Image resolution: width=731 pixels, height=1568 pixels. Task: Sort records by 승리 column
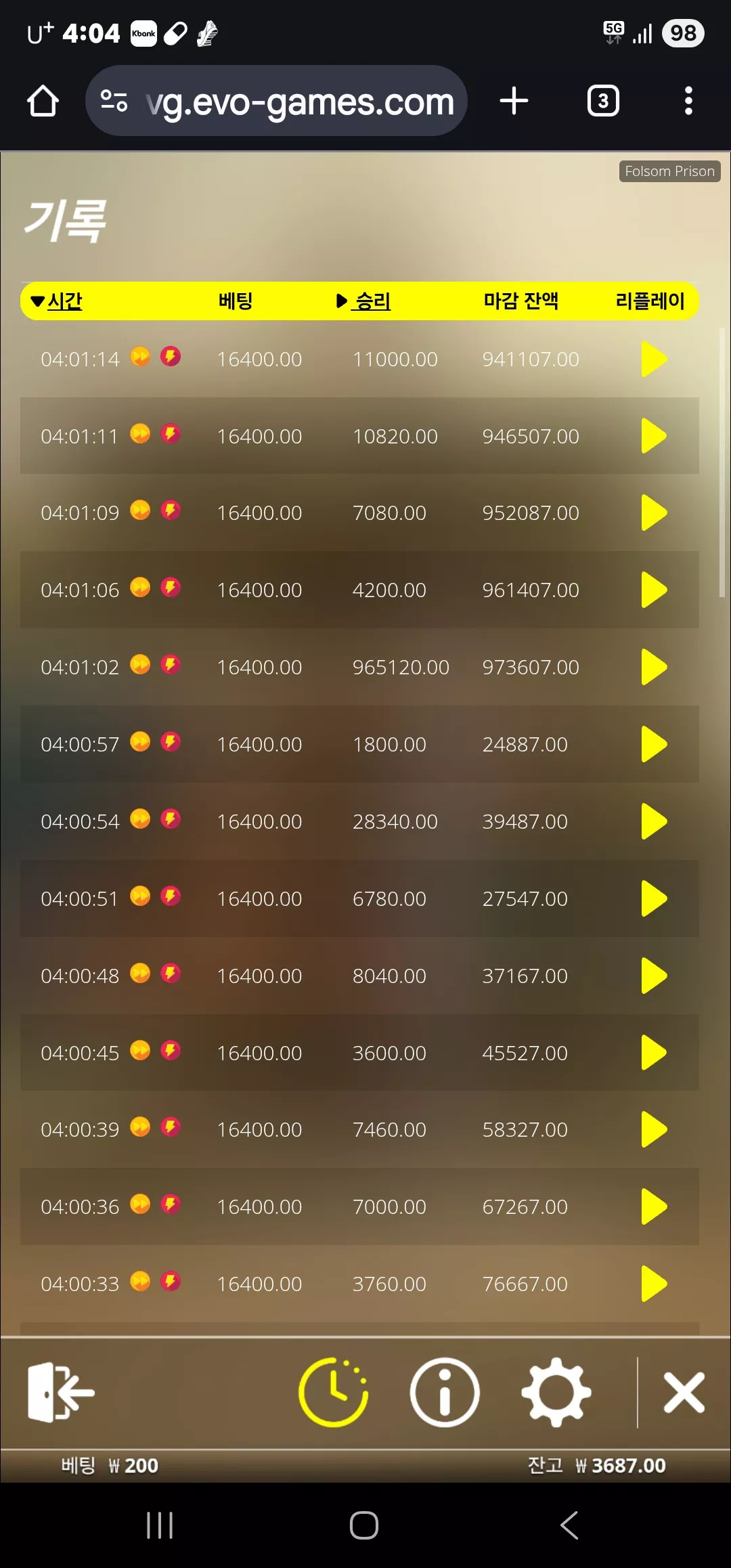(x=363, y=301)
